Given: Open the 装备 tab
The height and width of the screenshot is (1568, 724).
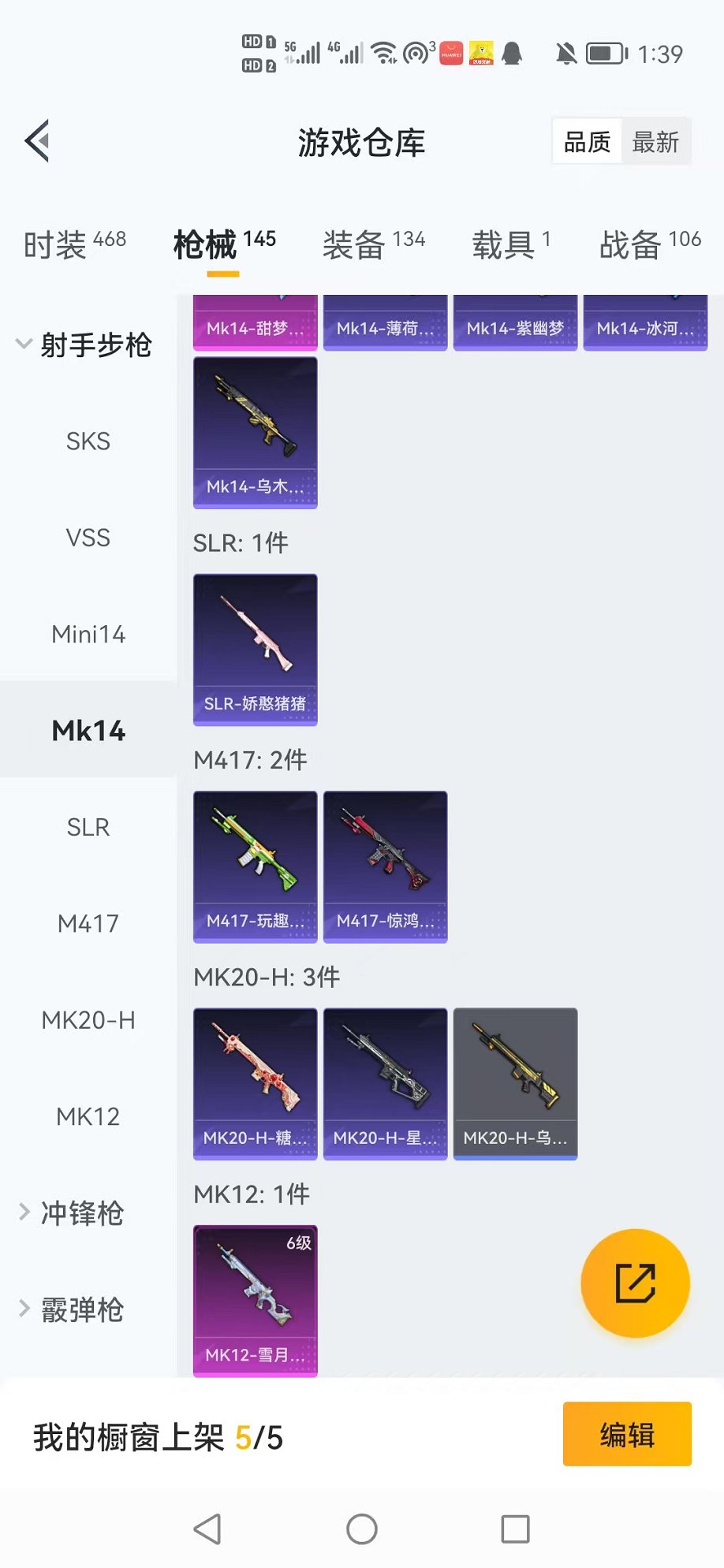Looking at the screenshot, I should click(x=373, y=244).
